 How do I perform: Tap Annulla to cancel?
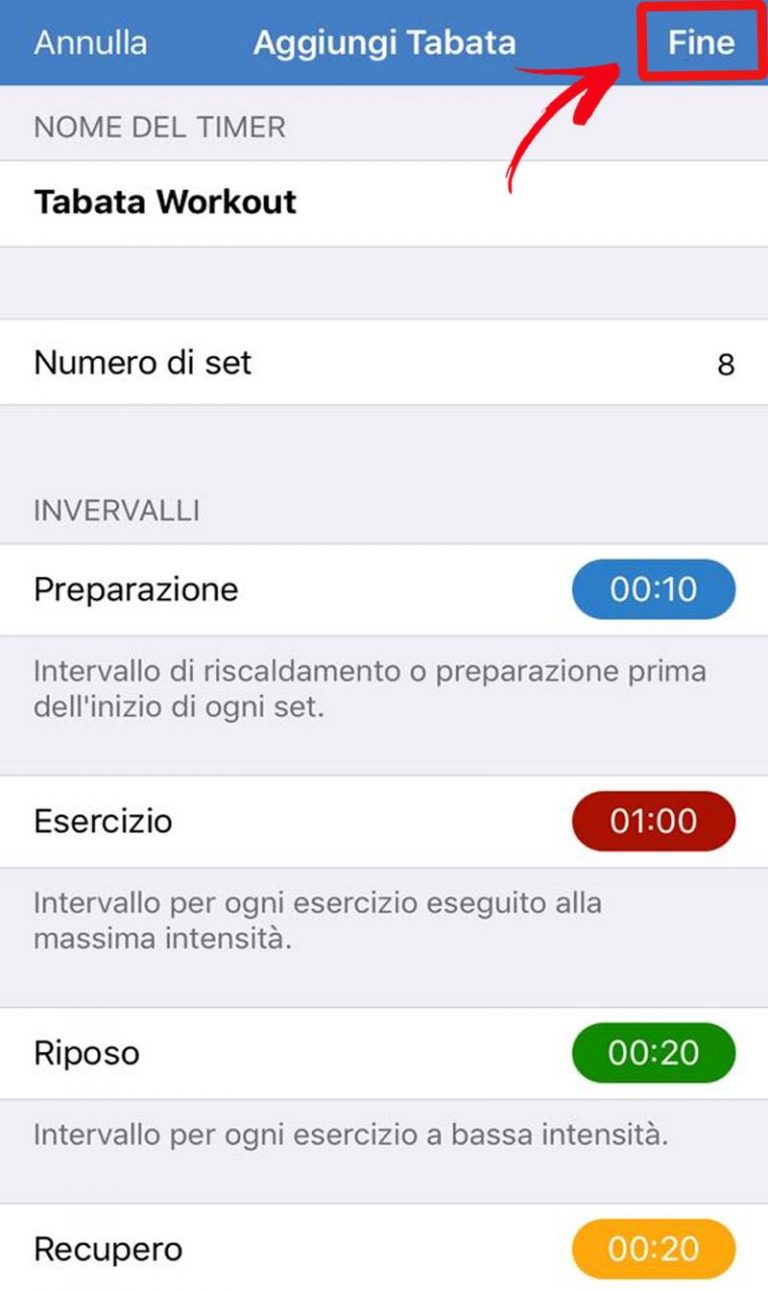(x=90, y=43)
